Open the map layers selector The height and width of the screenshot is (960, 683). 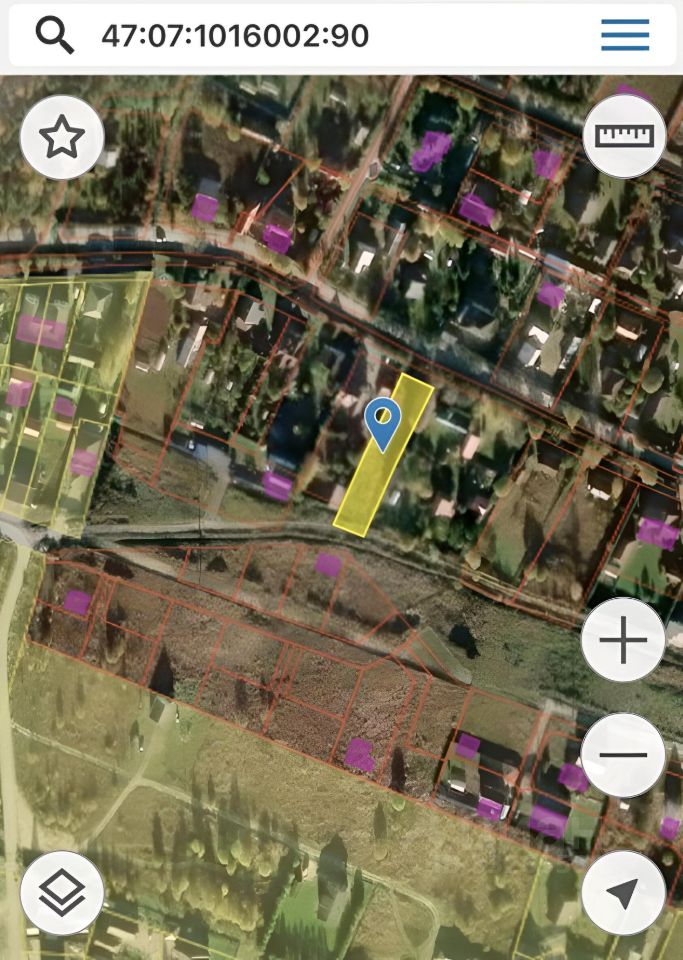tap(62, 893)
